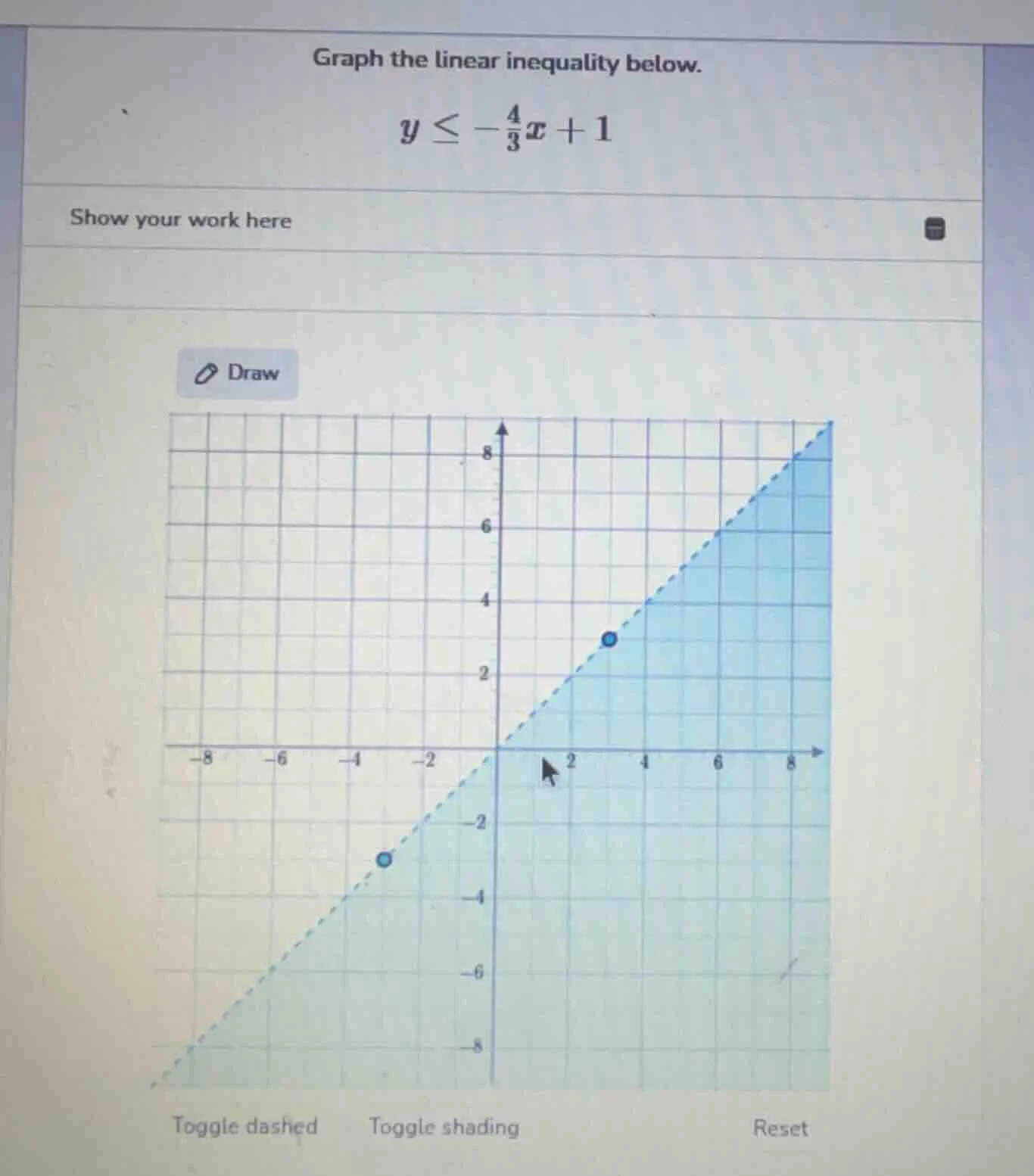Open the icon beside Show your work here
Image resolution: width=1034 pixels, height=1176 pixels.
point(935,229)
